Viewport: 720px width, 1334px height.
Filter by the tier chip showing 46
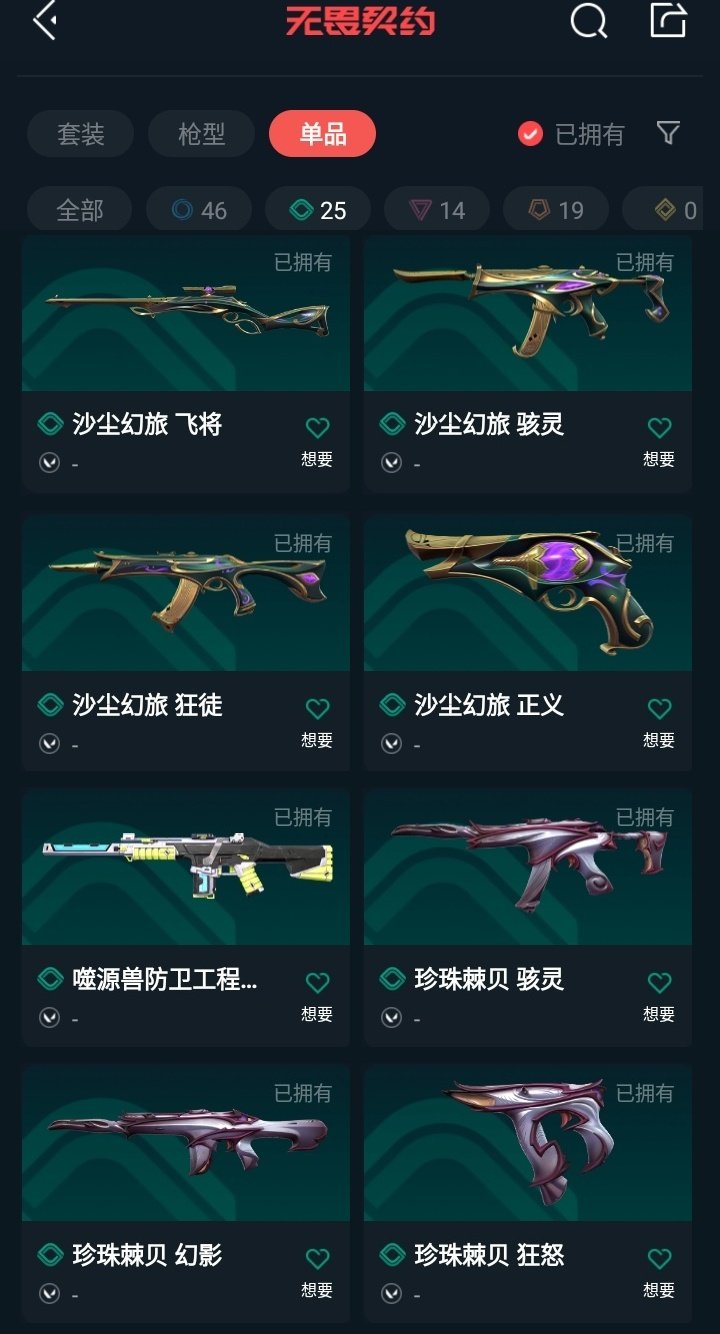click(x=198, y=210)
